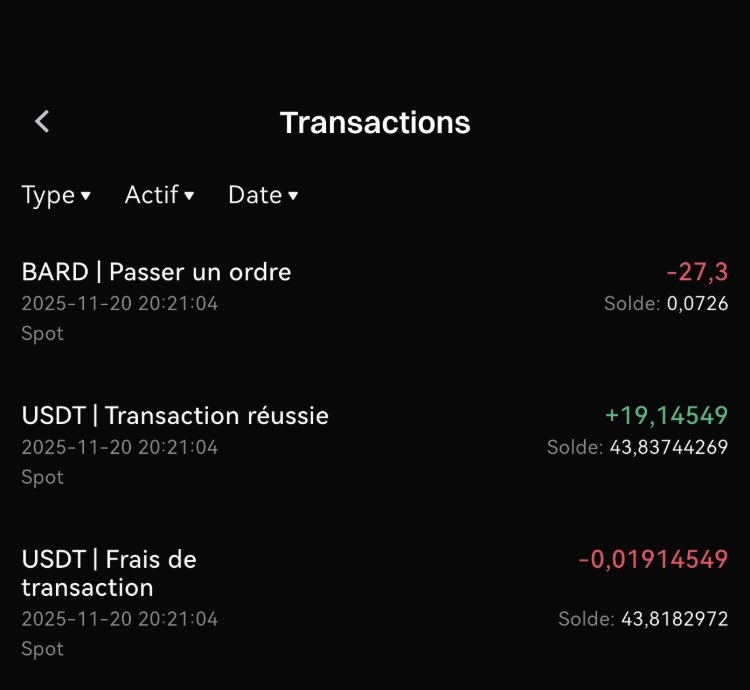Open the USDT Frais de transaction entry
The height and width of the screenshot is (690, 750).
374,602
